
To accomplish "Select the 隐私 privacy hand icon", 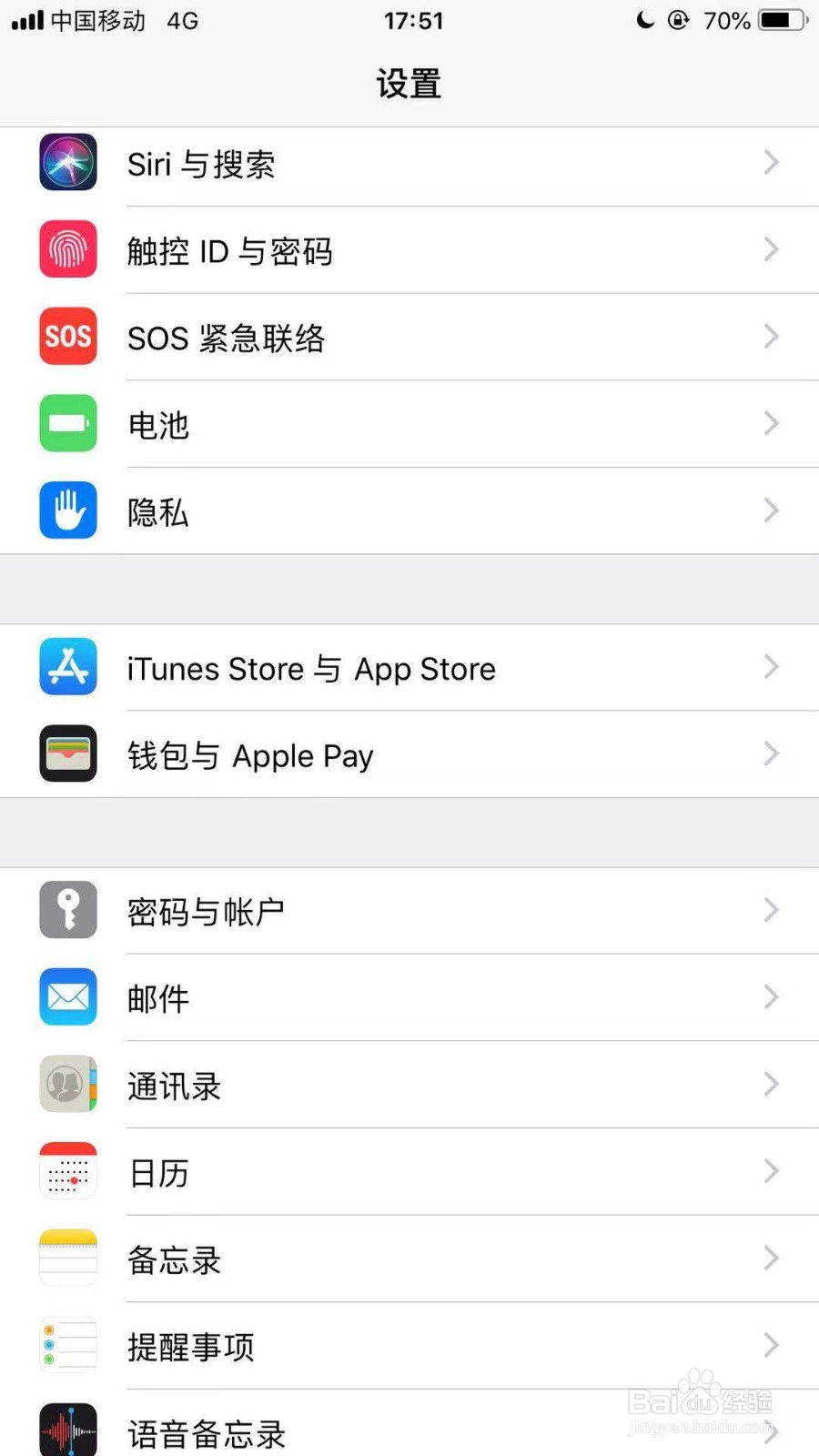I will (67, 511).
